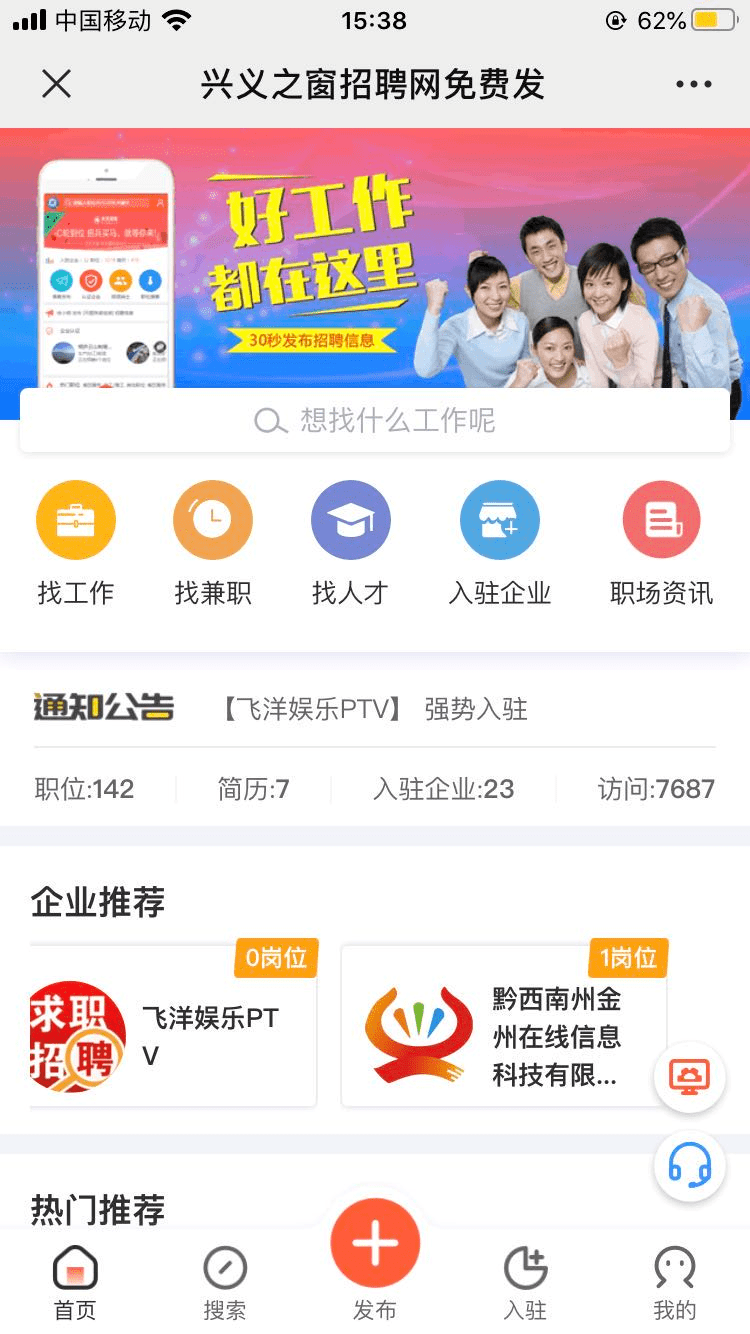Tap the 想找什么工作呢 search box

coord(375,420)
